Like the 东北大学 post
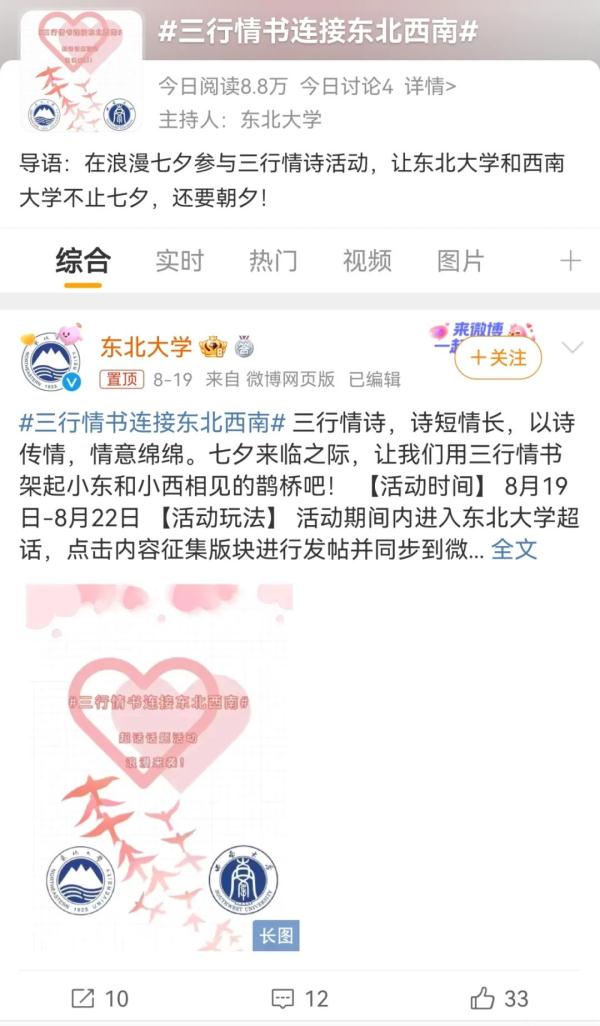 coord(499,998)
